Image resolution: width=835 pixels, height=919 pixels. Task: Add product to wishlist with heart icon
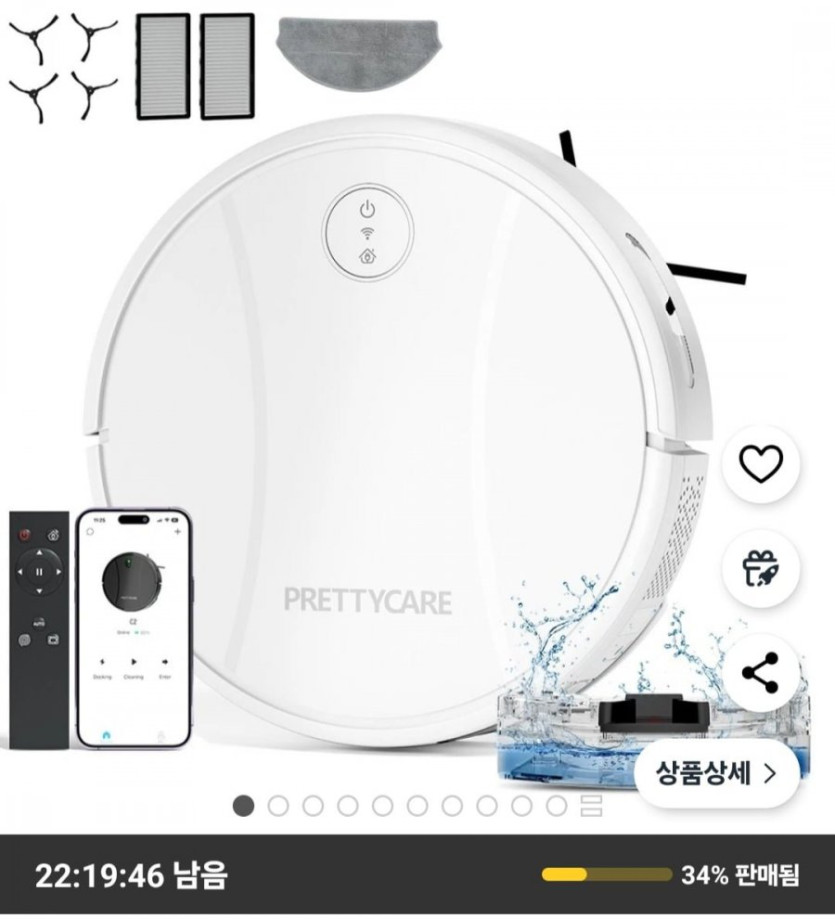point(761,464)
